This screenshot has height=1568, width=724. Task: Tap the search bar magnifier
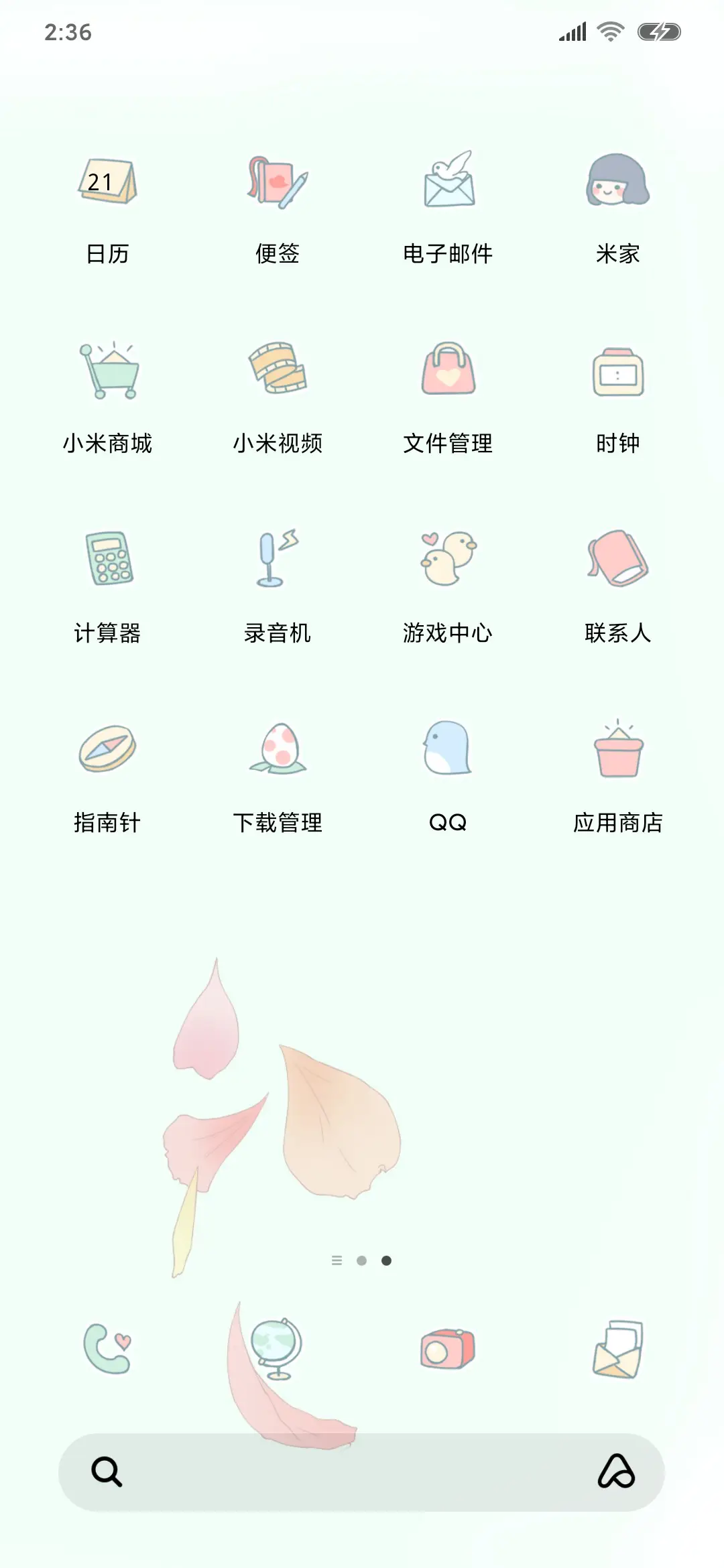point(107,1478)
